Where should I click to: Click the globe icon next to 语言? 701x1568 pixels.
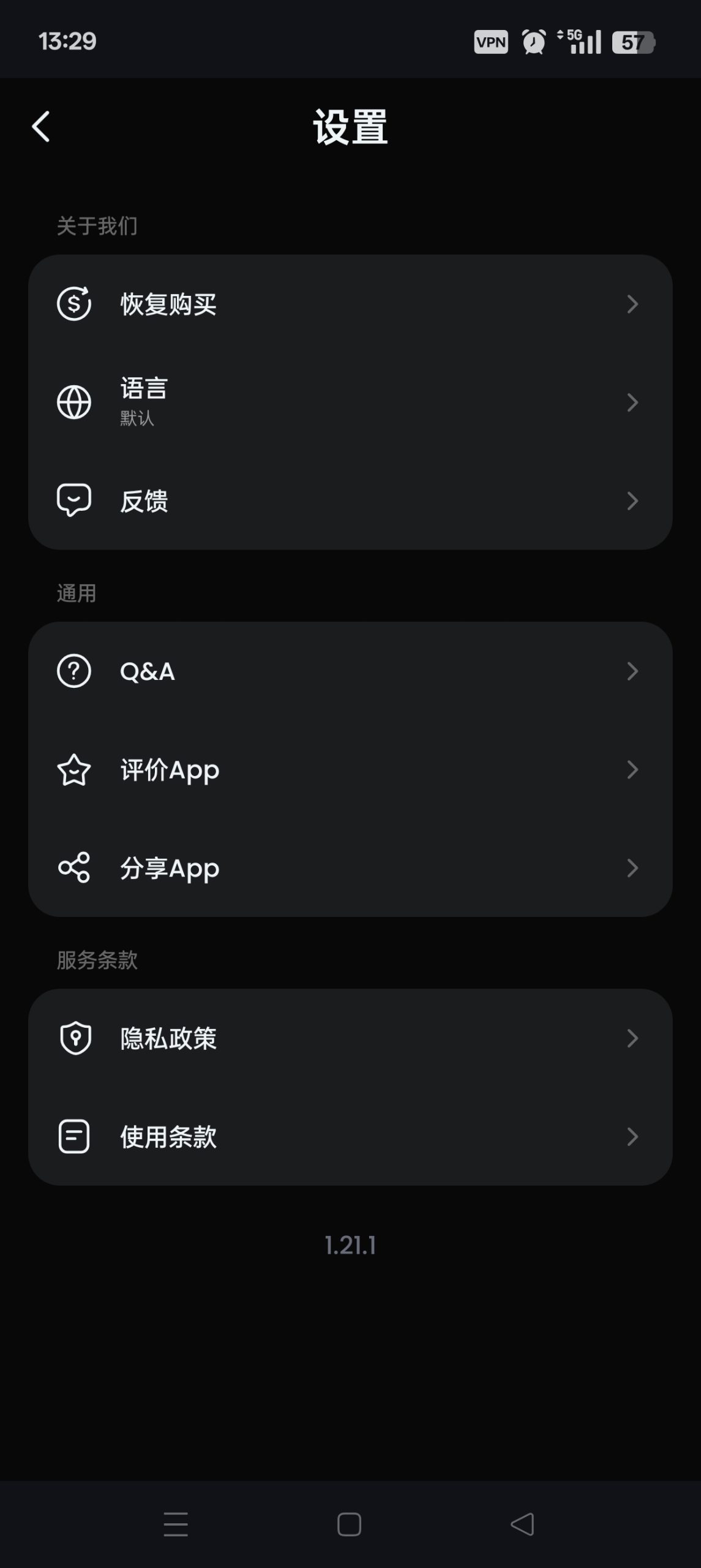73,402
